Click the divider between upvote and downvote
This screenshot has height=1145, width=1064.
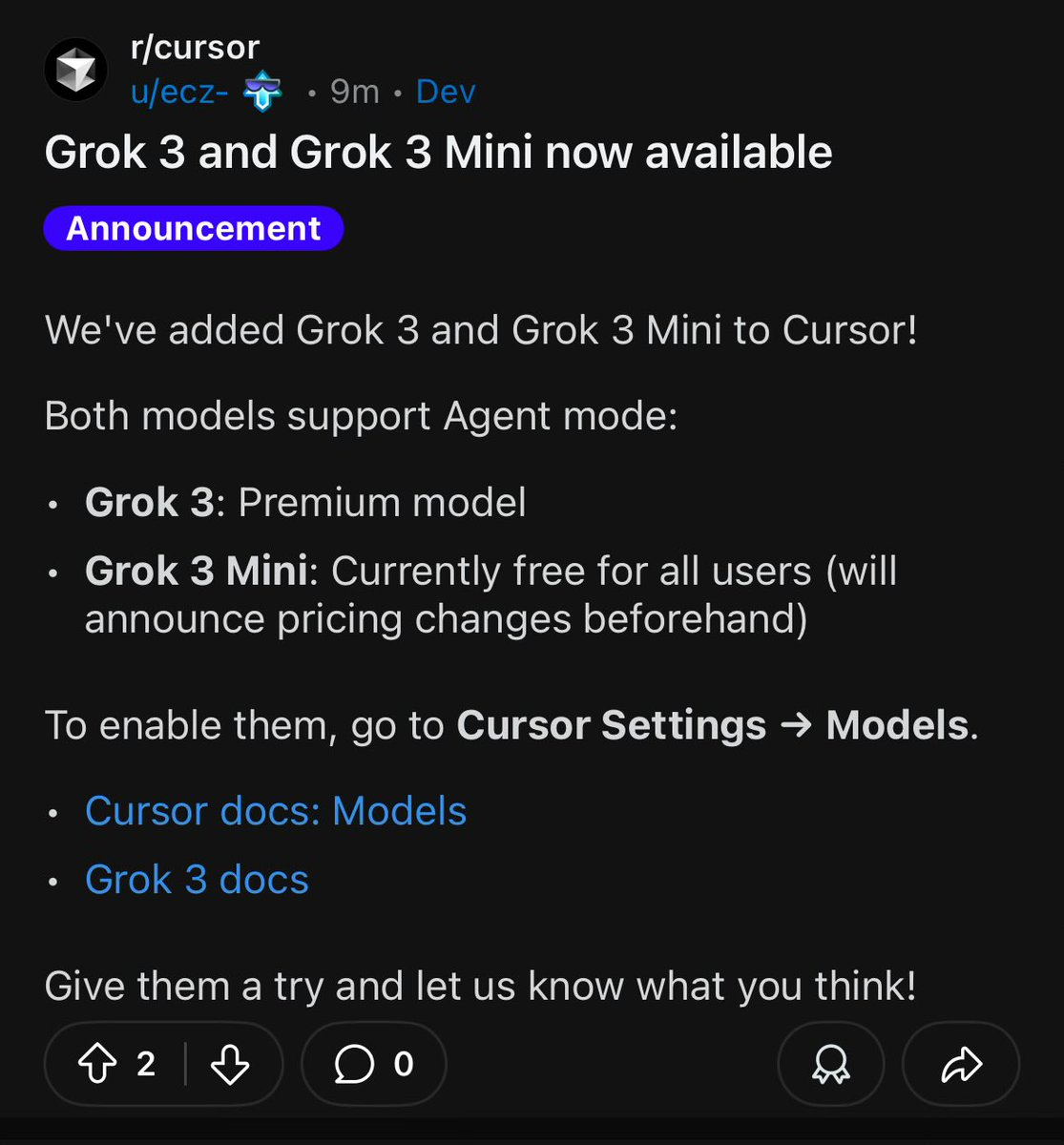pos(184,1064)
